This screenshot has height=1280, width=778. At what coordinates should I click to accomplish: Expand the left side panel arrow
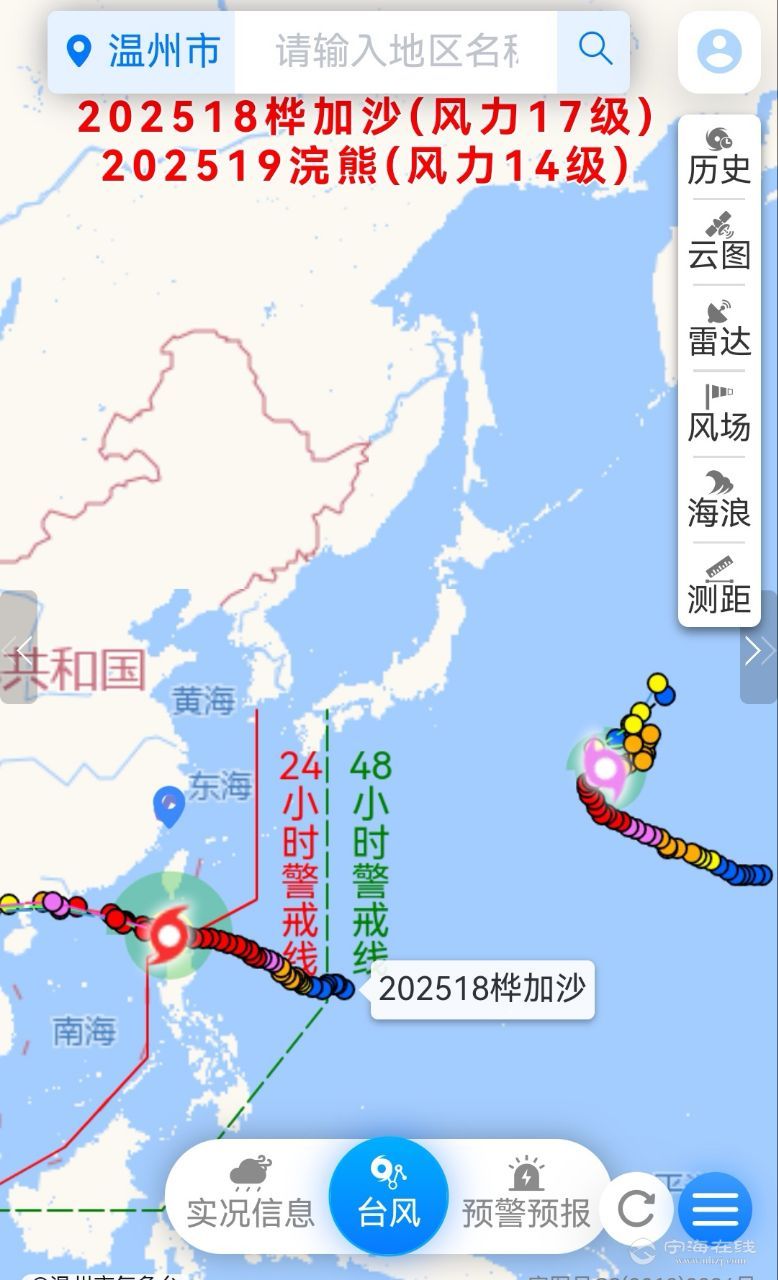click(x=18, y=648)
